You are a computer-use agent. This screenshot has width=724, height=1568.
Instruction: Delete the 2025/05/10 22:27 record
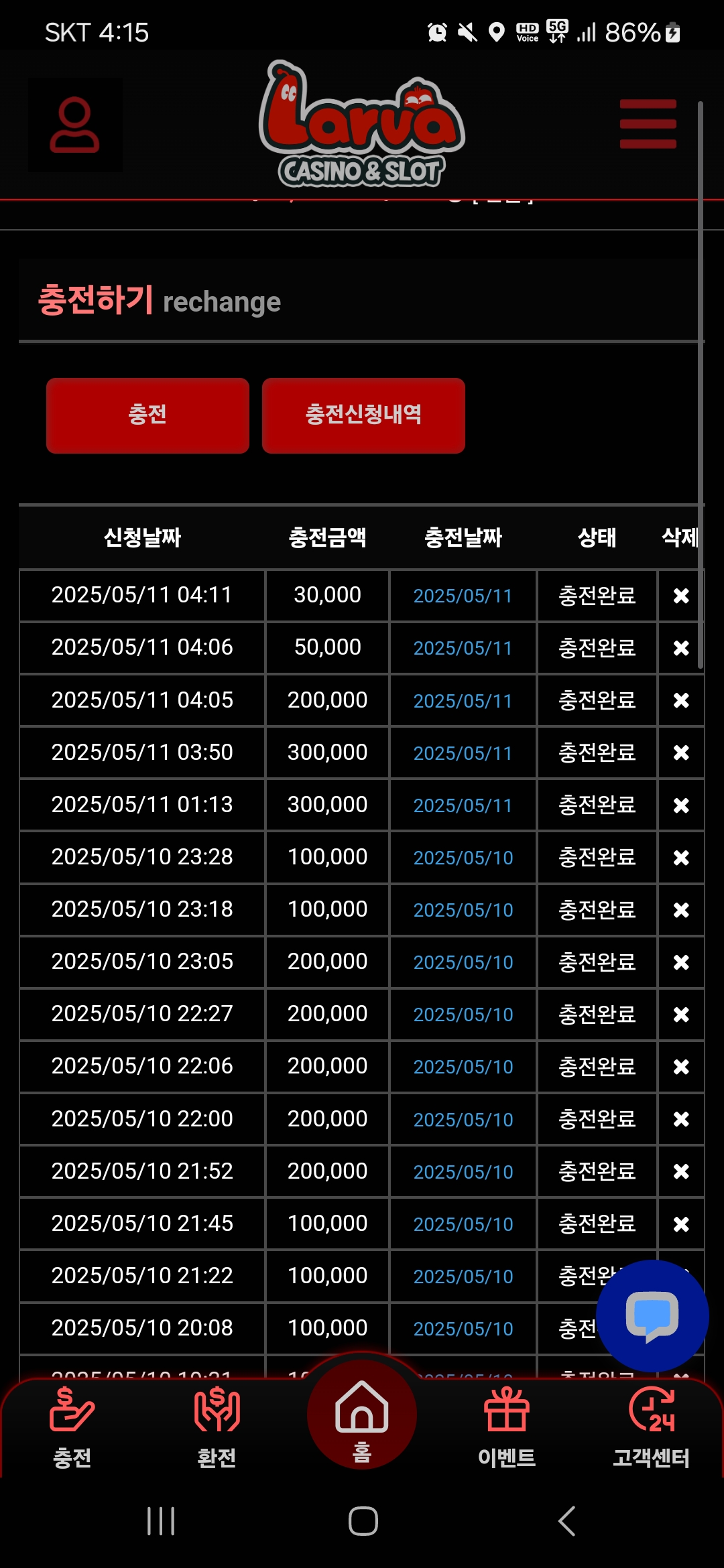coord(681,1015)
